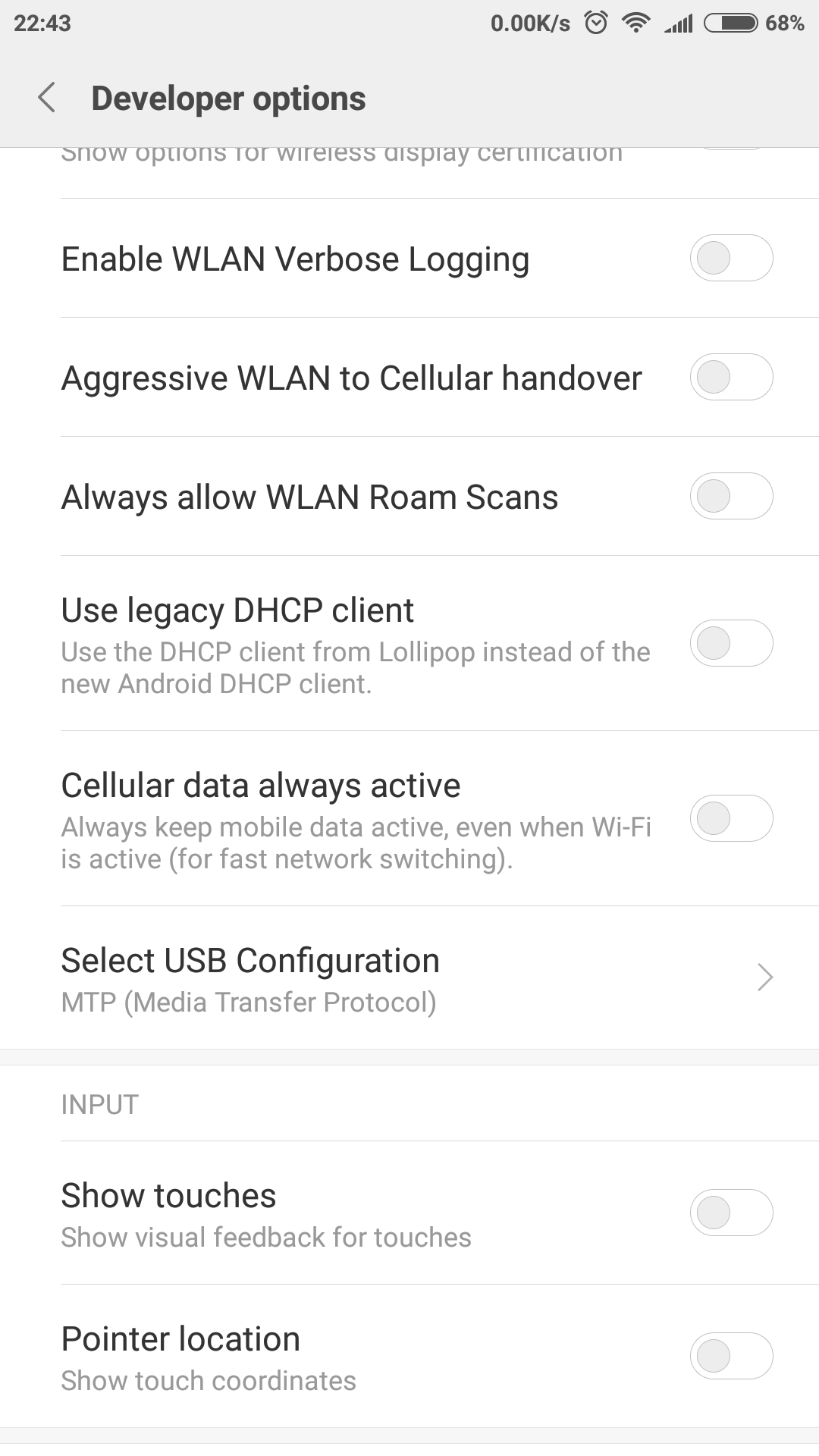This screenshot has height=1456, width=819.
Task: Go back from Developer options
Action: tap(47, 99)
